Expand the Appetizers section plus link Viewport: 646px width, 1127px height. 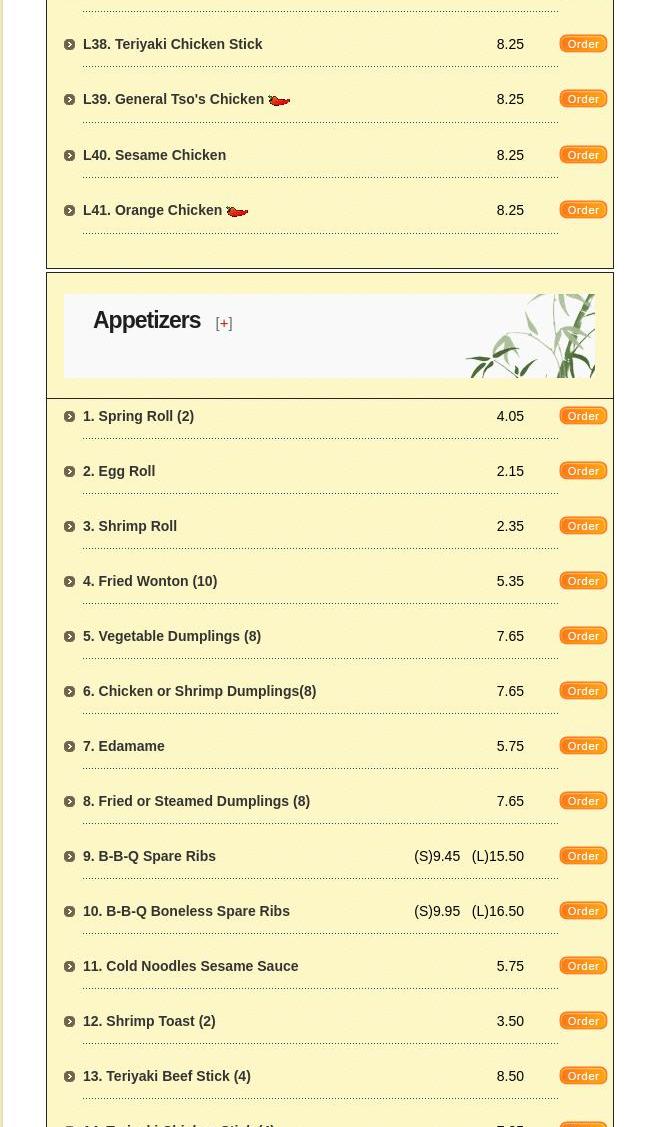point(224,323)
